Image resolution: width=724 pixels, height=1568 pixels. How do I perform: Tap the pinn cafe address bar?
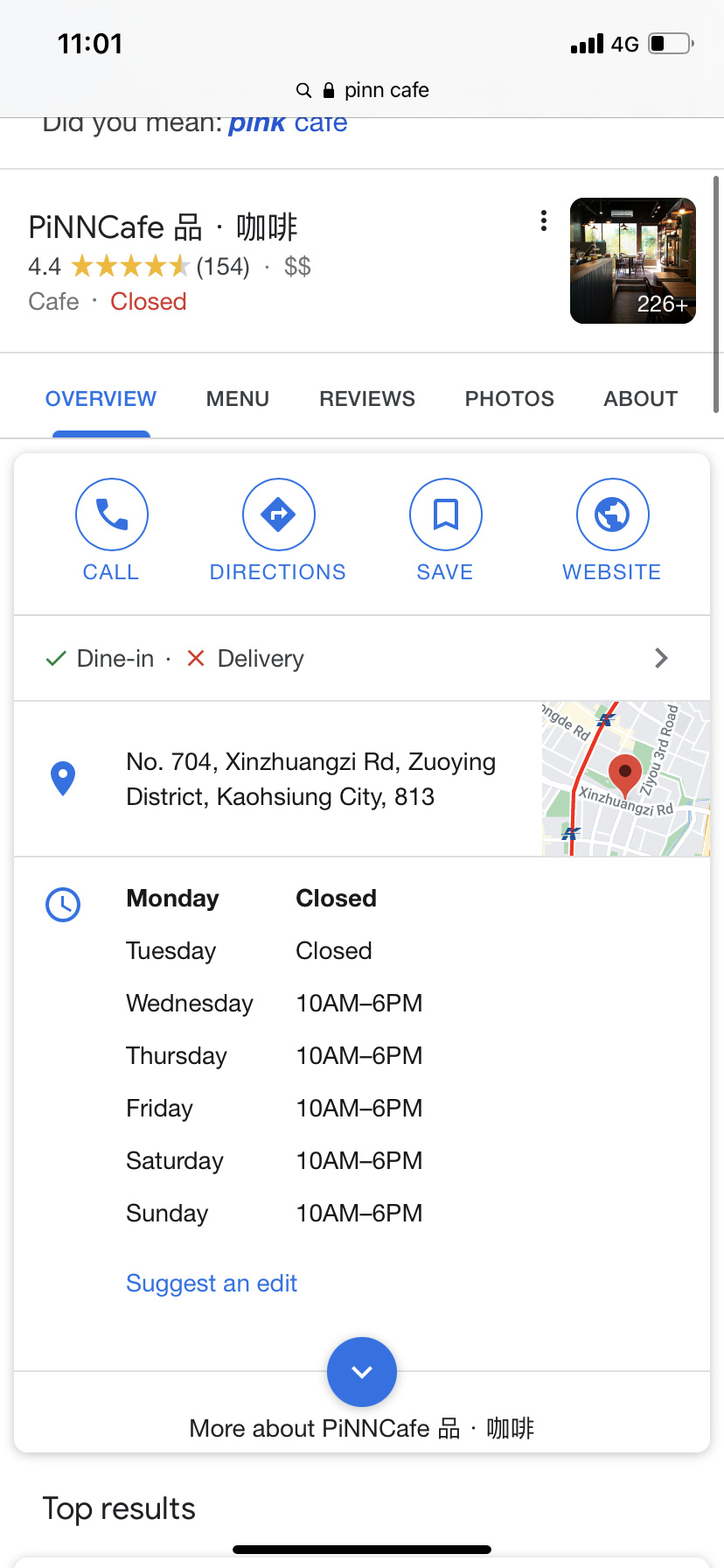pos(362,90)
